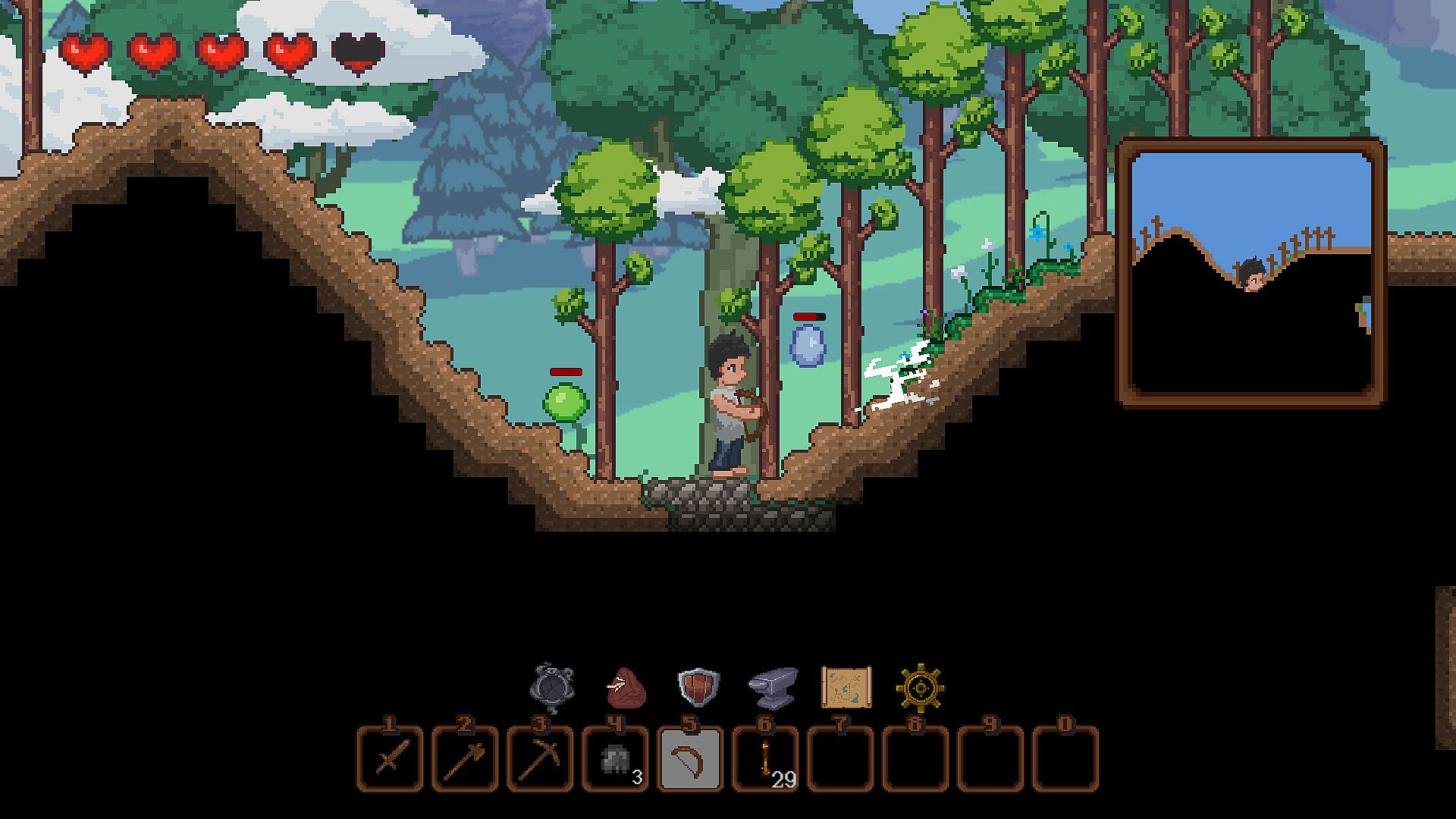Open the golden wheel settings icon
The height and width of the screenshot is (819, 1456).
(919, 687)
